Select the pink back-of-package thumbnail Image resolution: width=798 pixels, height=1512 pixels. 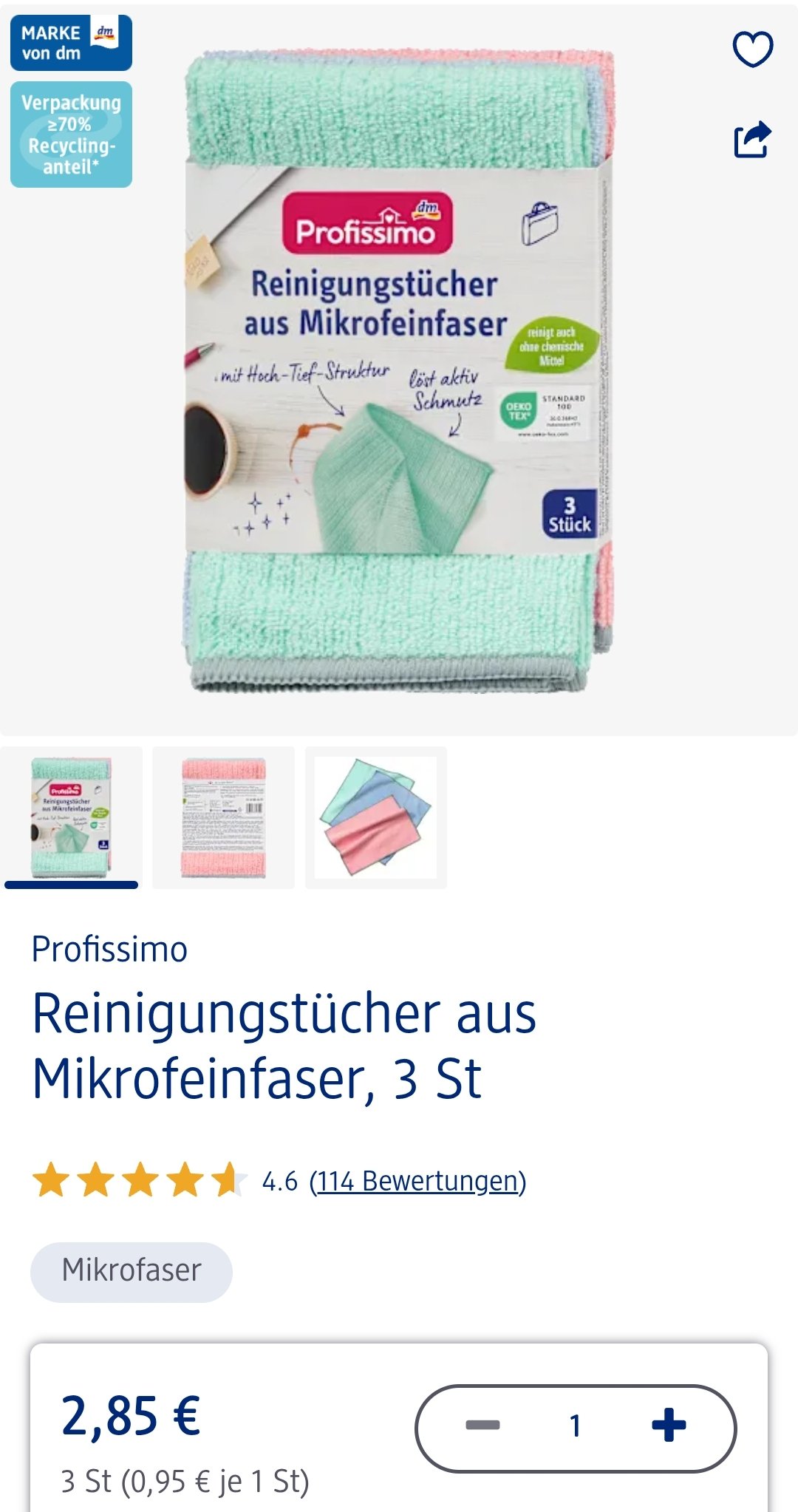coord(223,817)
